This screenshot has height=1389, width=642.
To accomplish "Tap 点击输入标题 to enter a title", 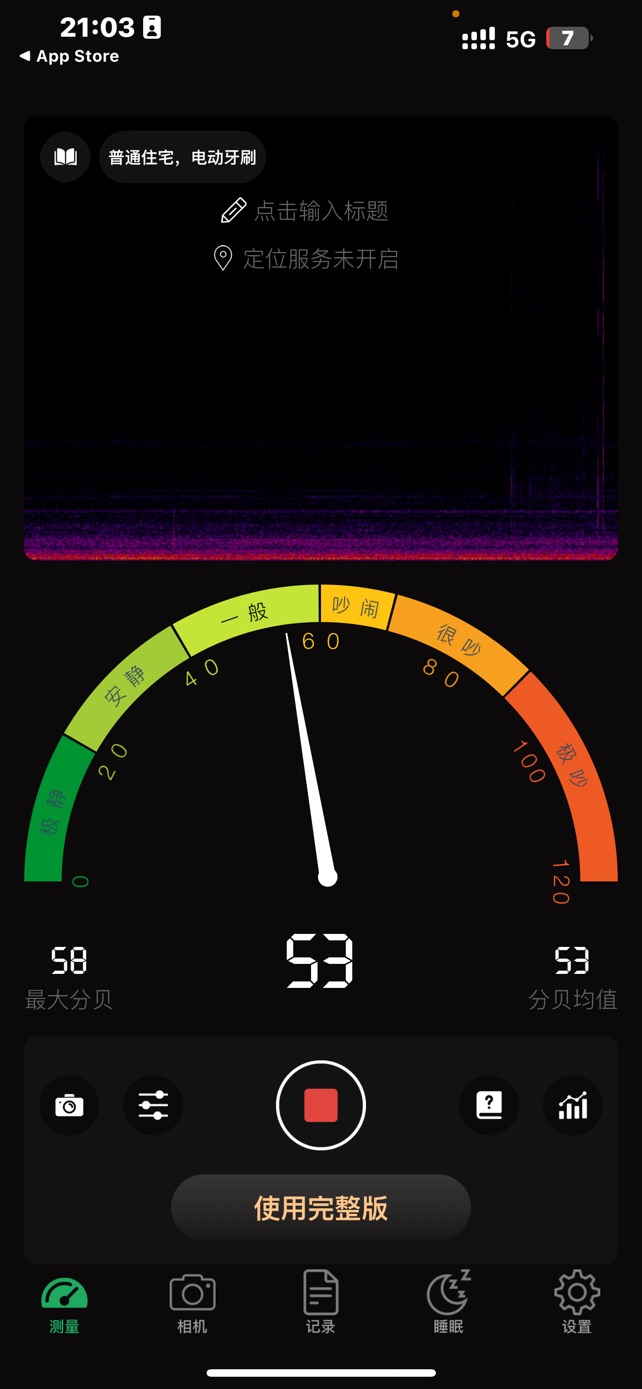I will (x=305, y=211).
